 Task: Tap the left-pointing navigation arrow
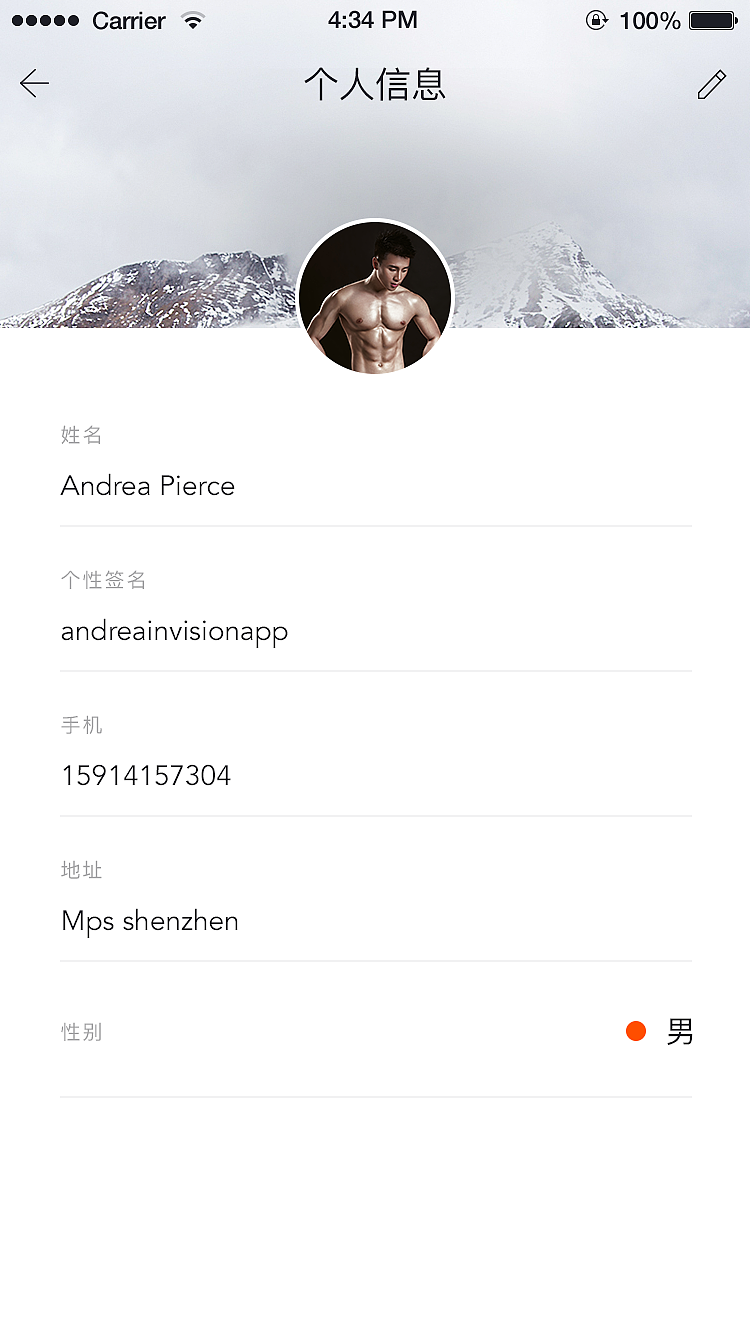click(x=34, y=84)
